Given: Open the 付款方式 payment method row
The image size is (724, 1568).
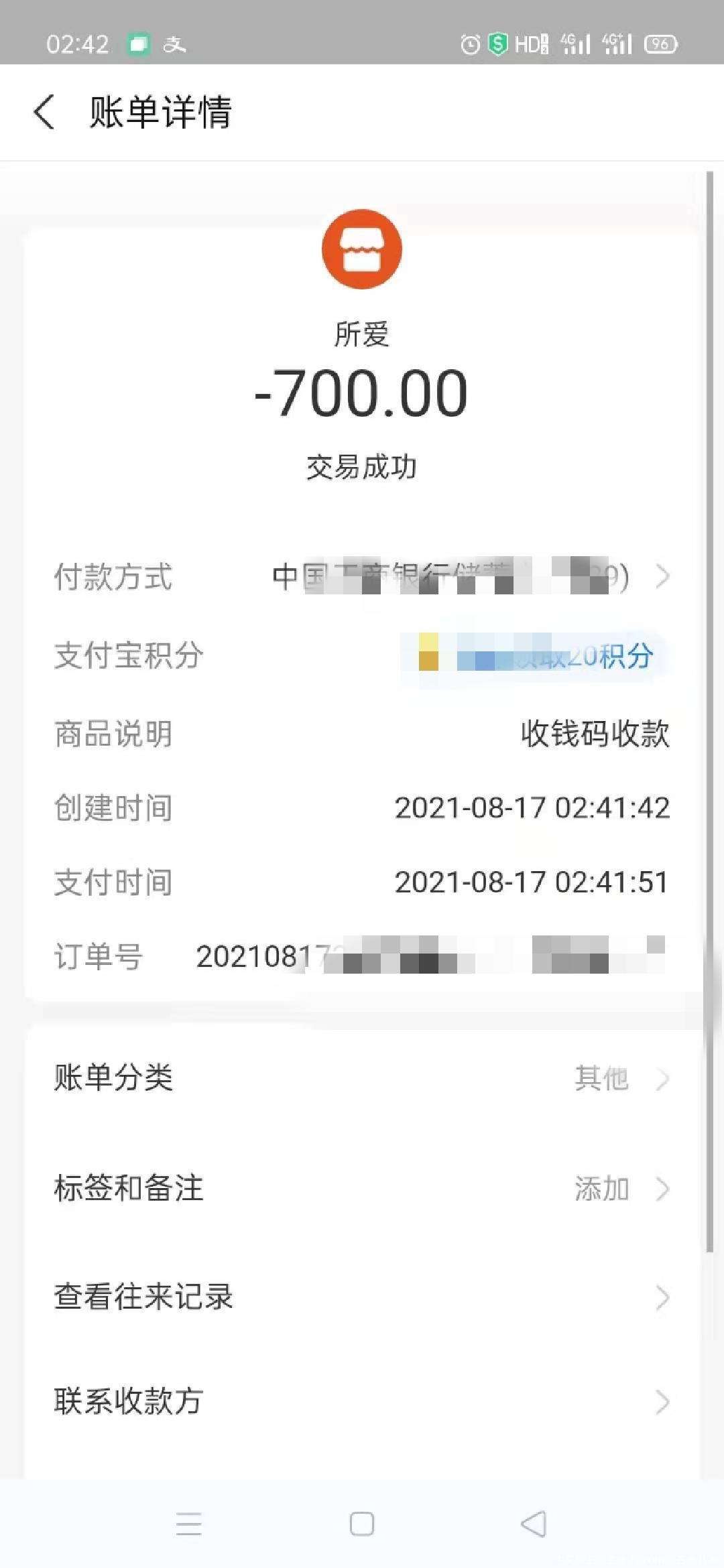Looking at the screenshot, I should point(469,576).
